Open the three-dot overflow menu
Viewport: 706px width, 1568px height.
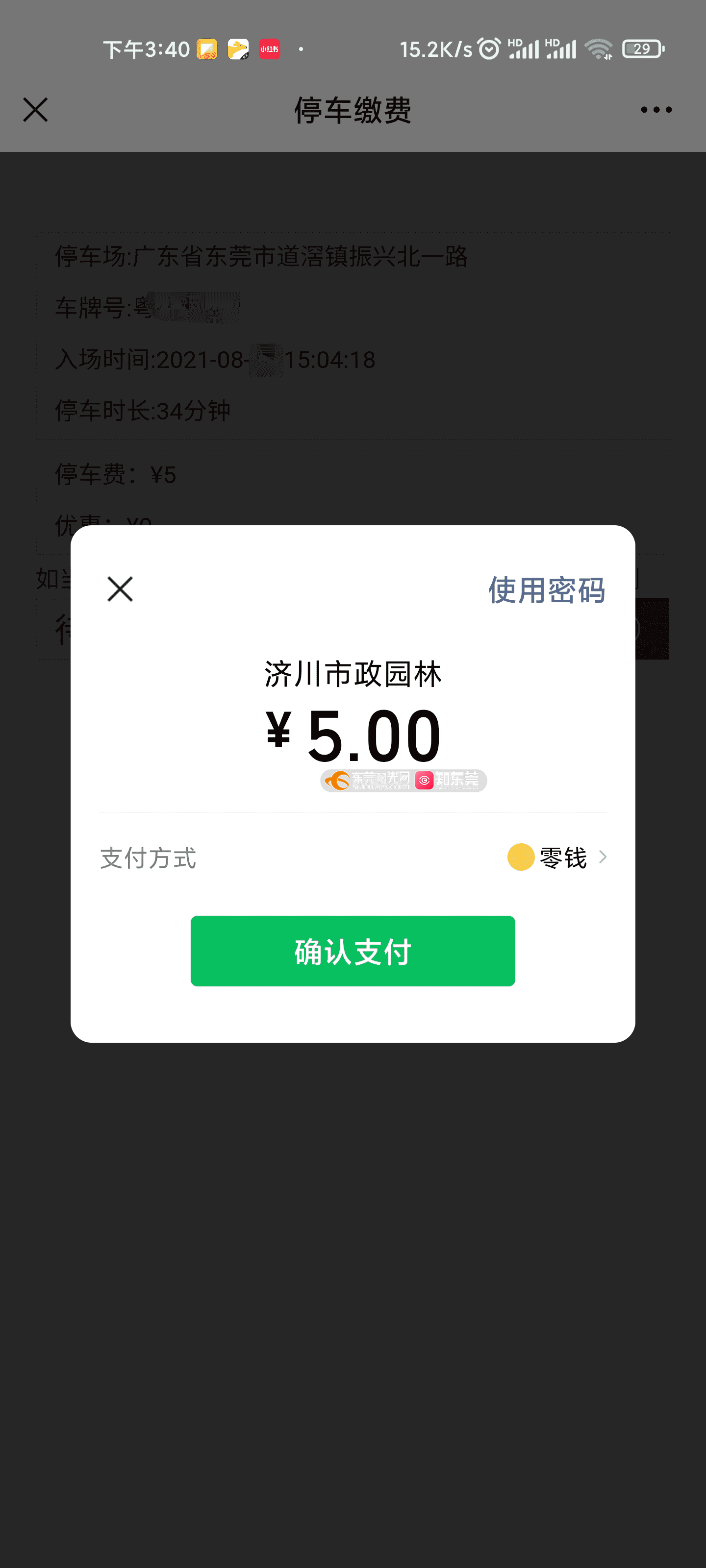[656, 110]
